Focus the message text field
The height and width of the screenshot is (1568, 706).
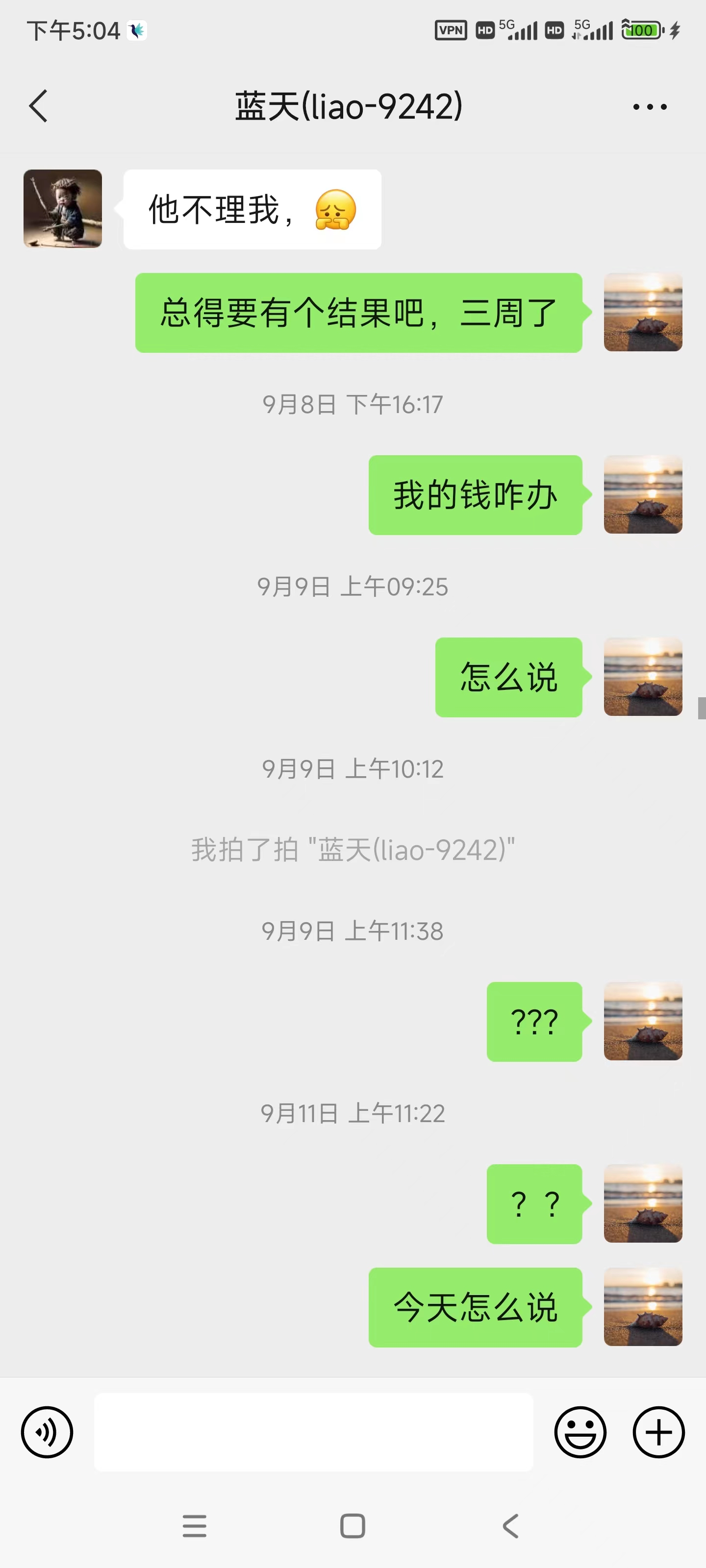coord(313,1432)
